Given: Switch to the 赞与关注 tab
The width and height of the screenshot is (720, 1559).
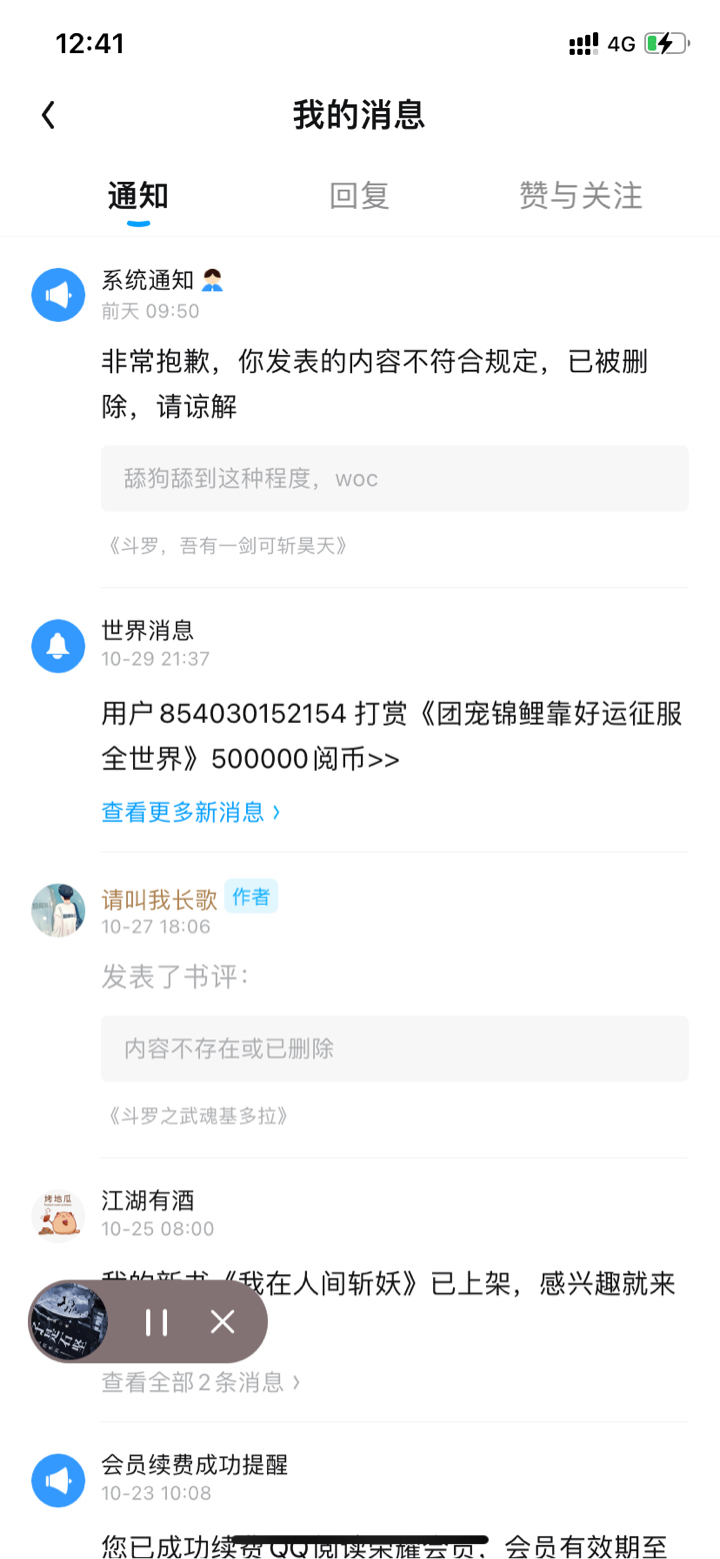Looking at the screenshot, I should (x=580, y=195).
